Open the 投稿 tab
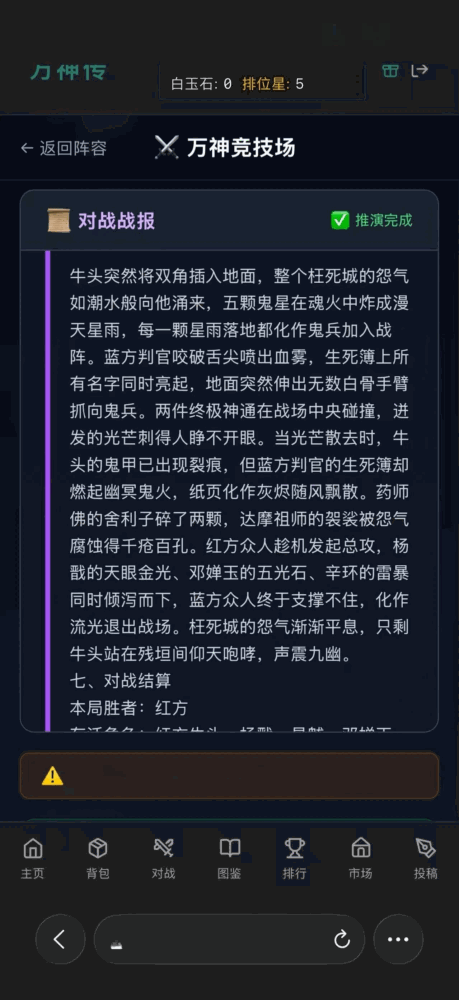 point(426,859)
